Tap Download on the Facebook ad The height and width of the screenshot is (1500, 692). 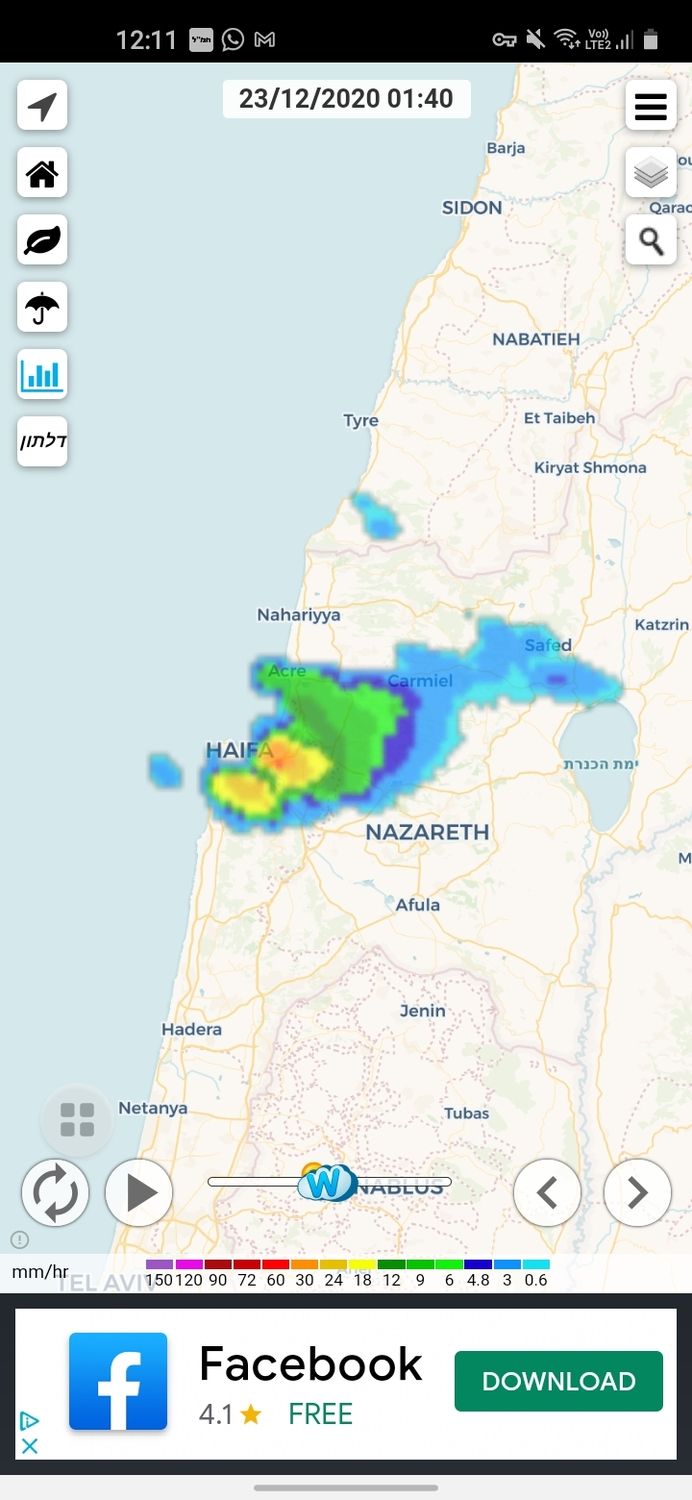(558, 1381)
